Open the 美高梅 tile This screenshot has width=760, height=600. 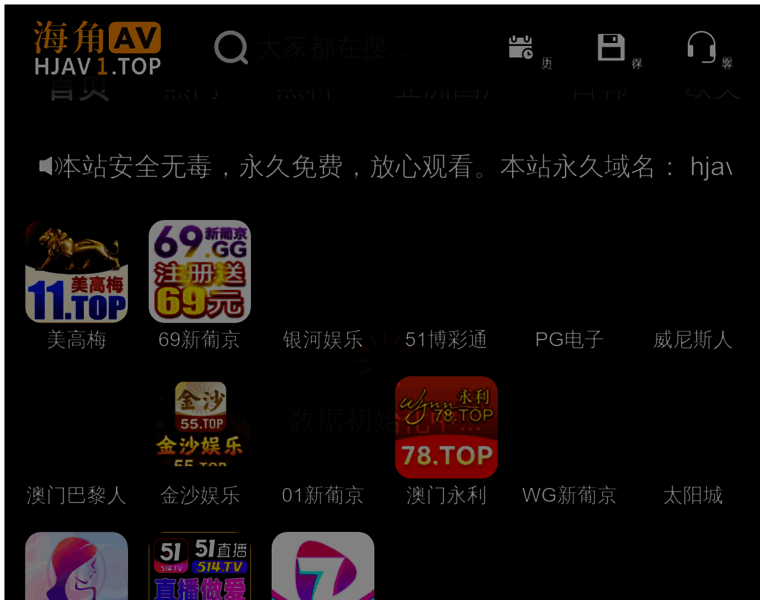coord(77,272)
